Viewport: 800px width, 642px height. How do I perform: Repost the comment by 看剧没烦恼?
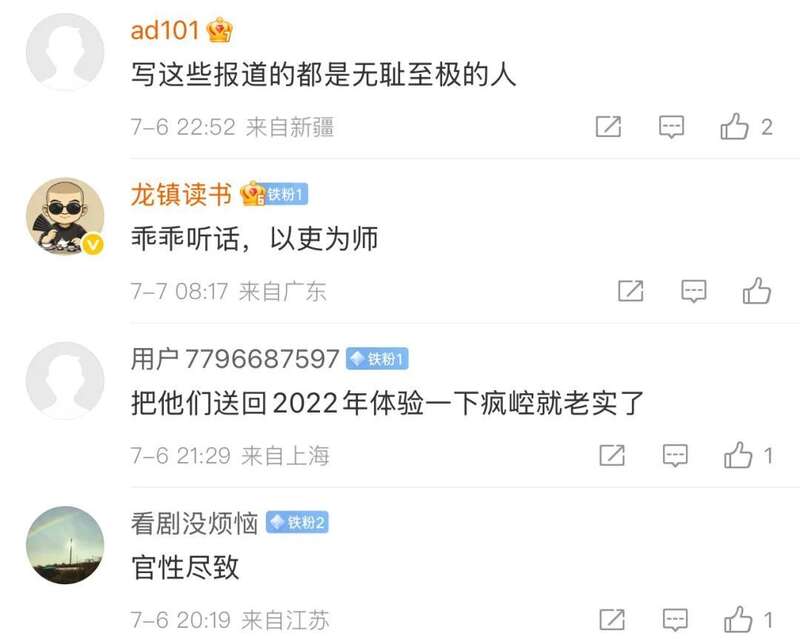point(612,619)
